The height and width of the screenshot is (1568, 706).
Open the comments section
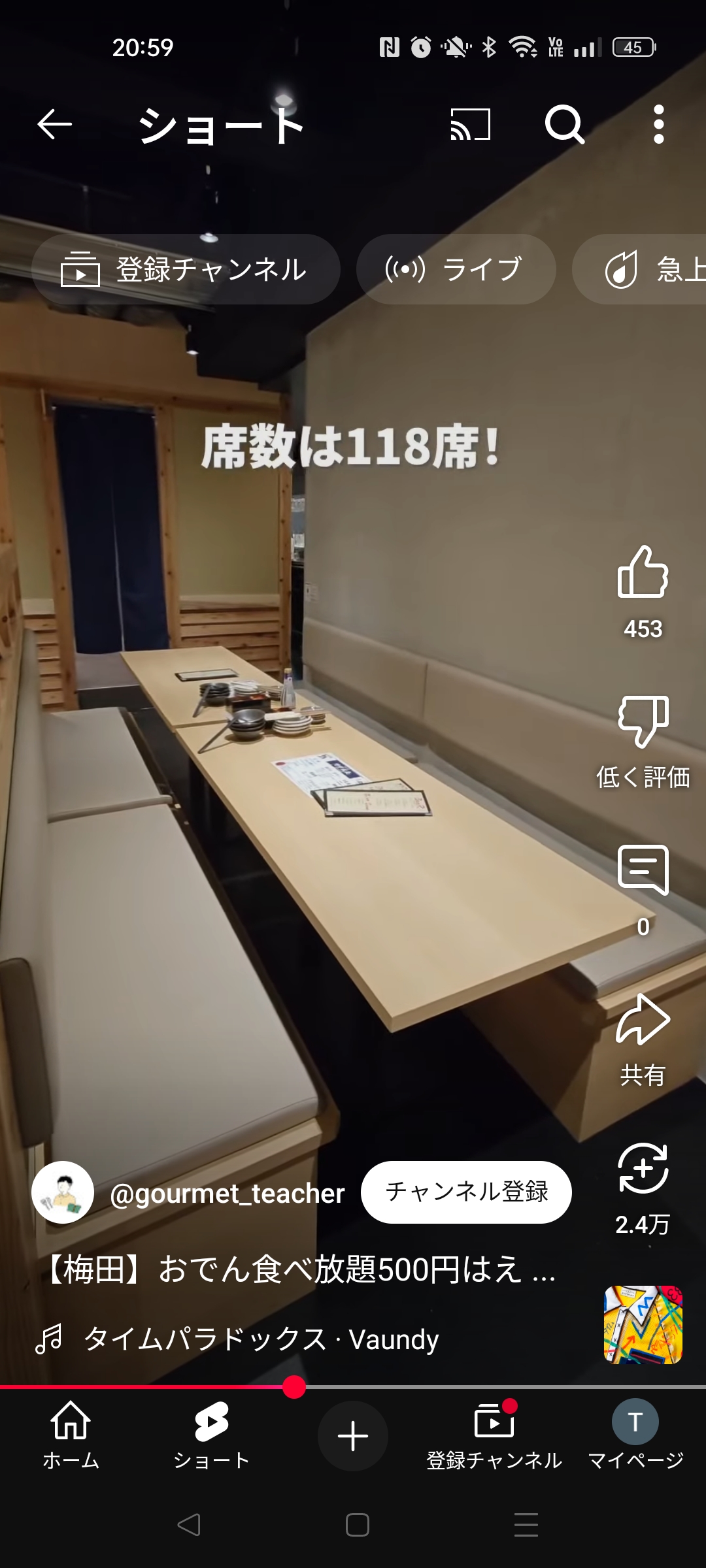643,870
